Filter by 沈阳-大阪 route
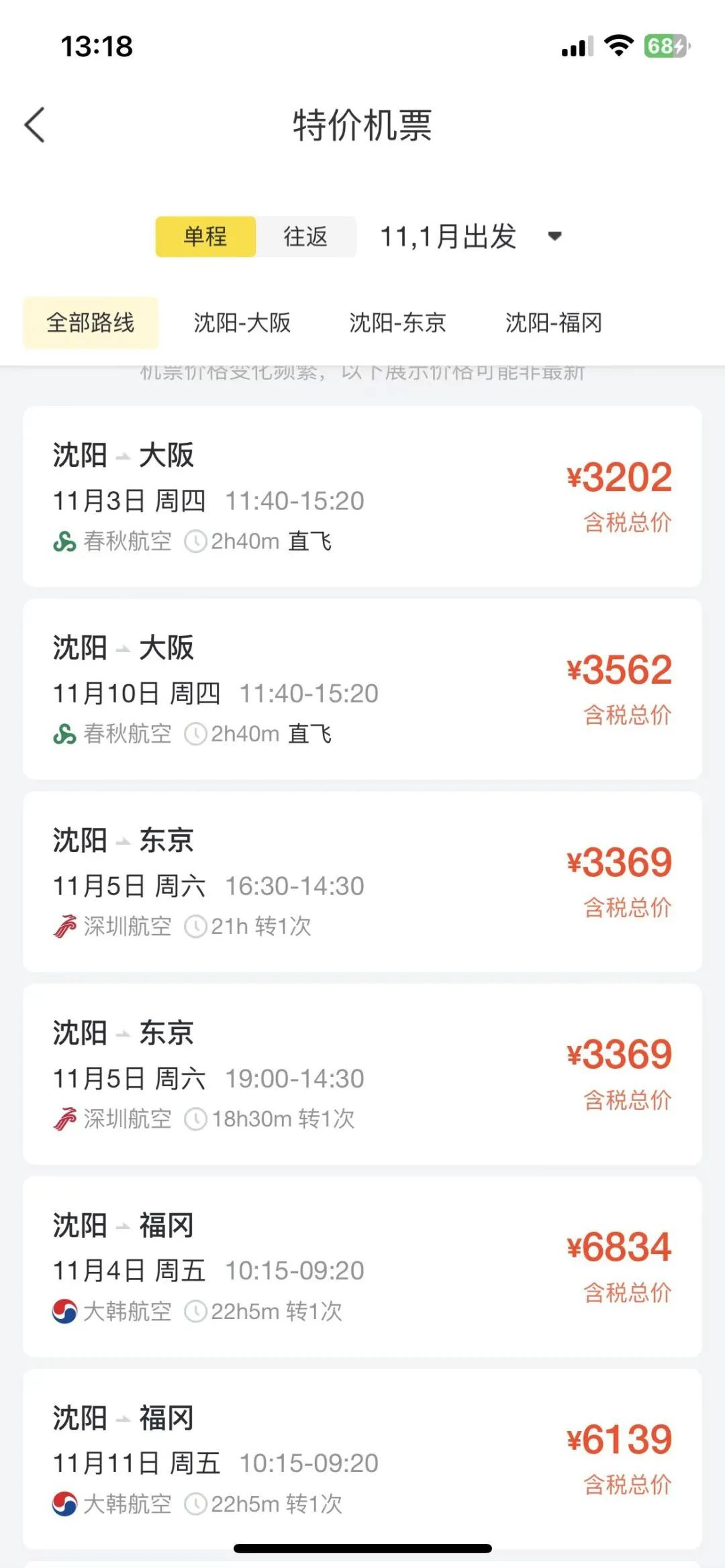 tap(242, 323)
